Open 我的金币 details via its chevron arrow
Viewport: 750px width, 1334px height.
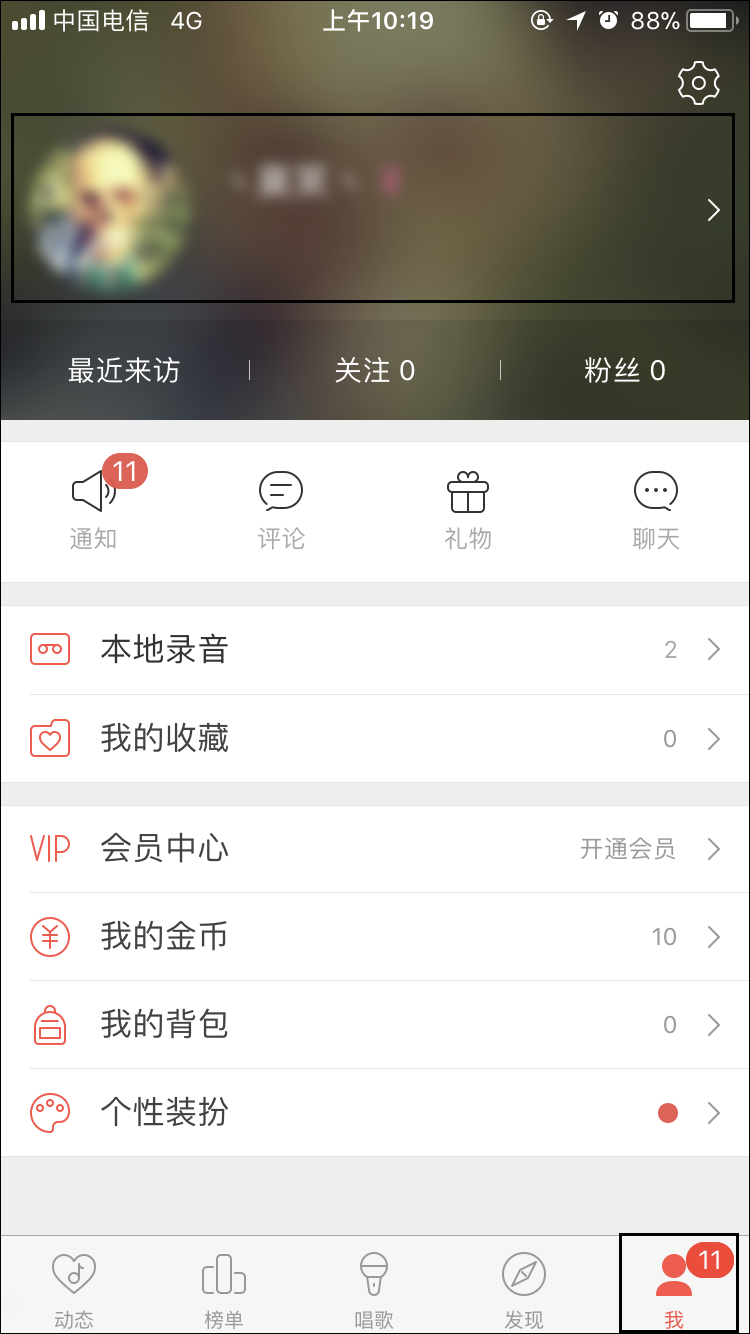(x=714, y=937)
